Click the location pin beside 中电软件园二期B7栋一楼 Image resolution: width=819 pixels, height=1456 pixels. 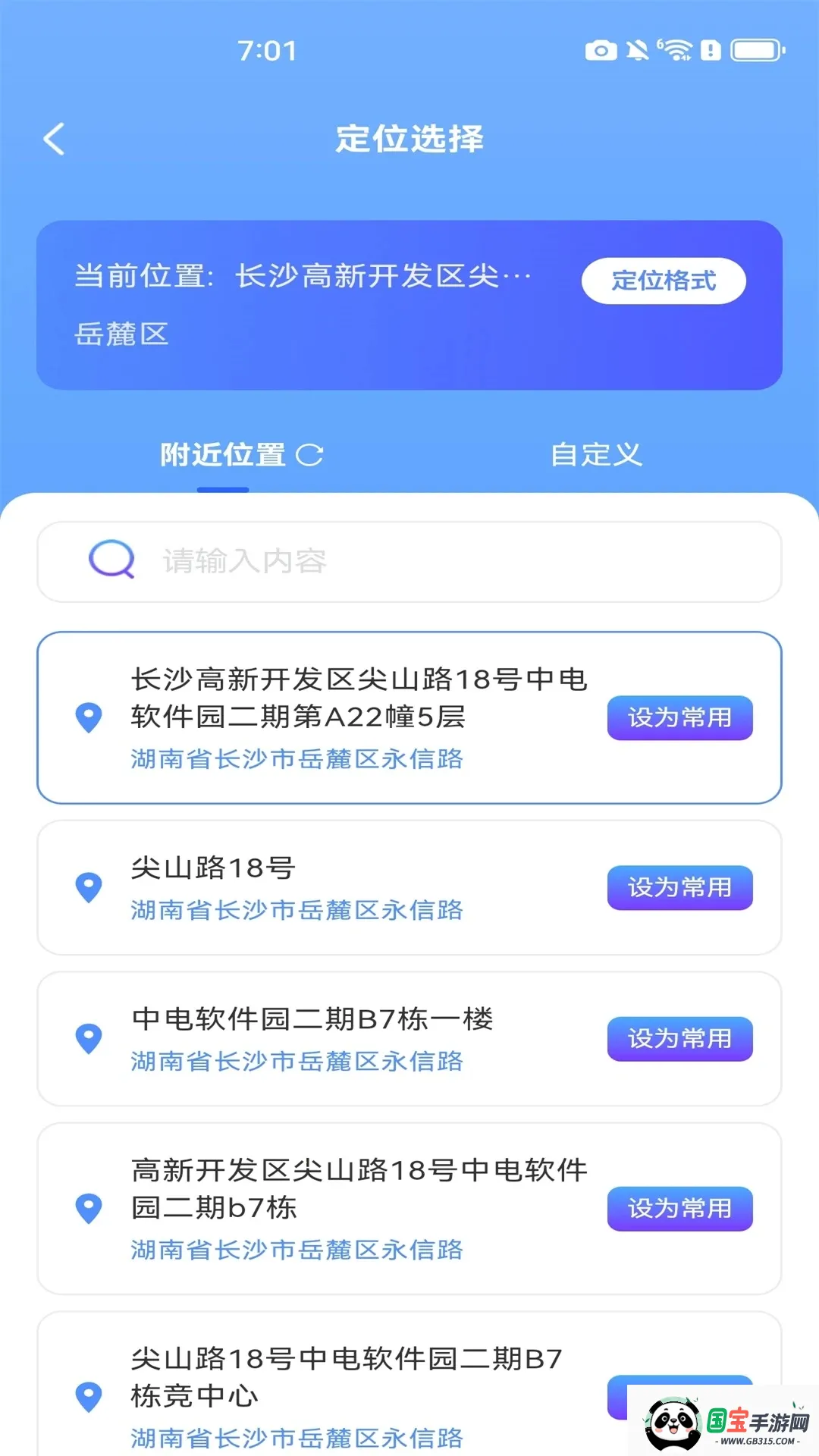point(88,1039)
